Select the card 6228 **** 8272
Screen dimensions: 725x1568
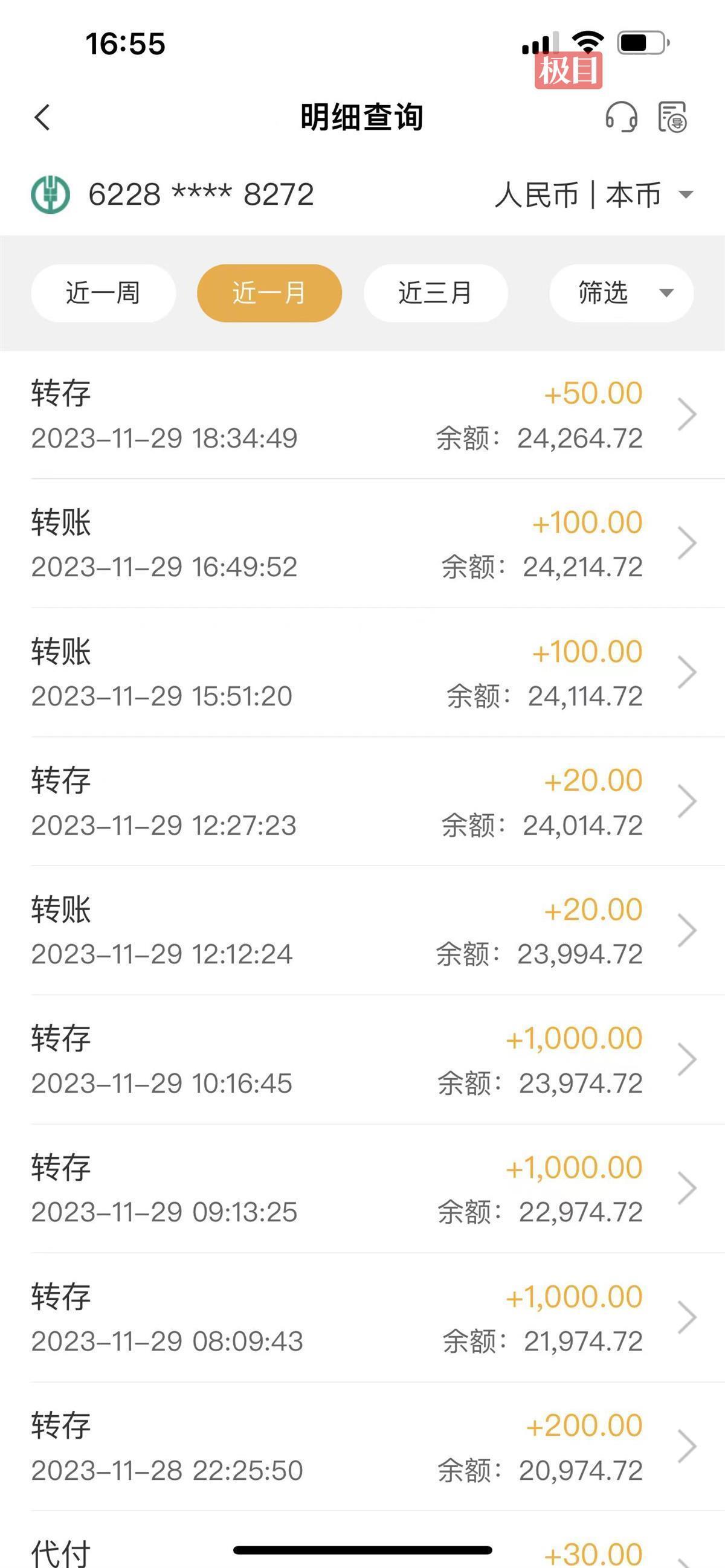(x=173, y=194)
